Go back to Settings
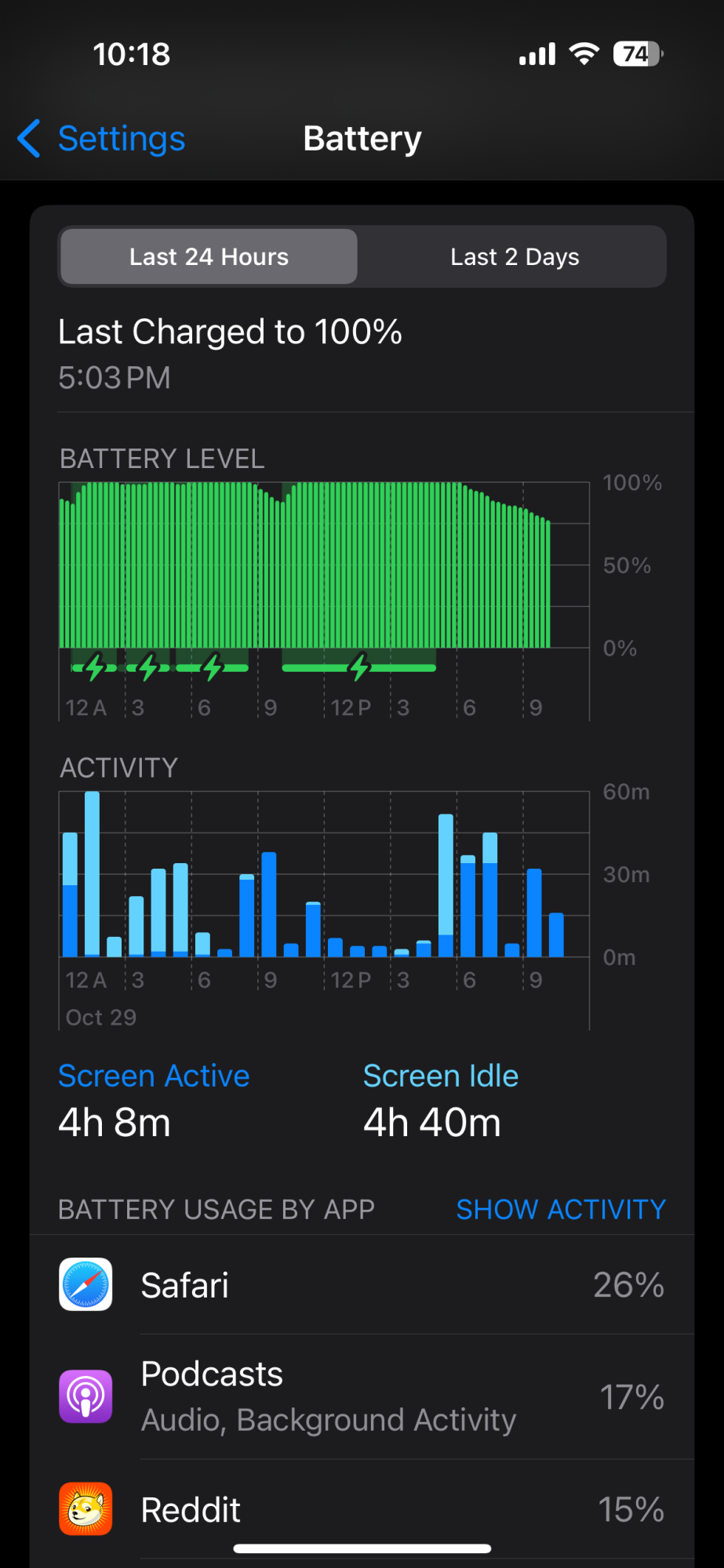724x1568 pixels. pos(102,139)
